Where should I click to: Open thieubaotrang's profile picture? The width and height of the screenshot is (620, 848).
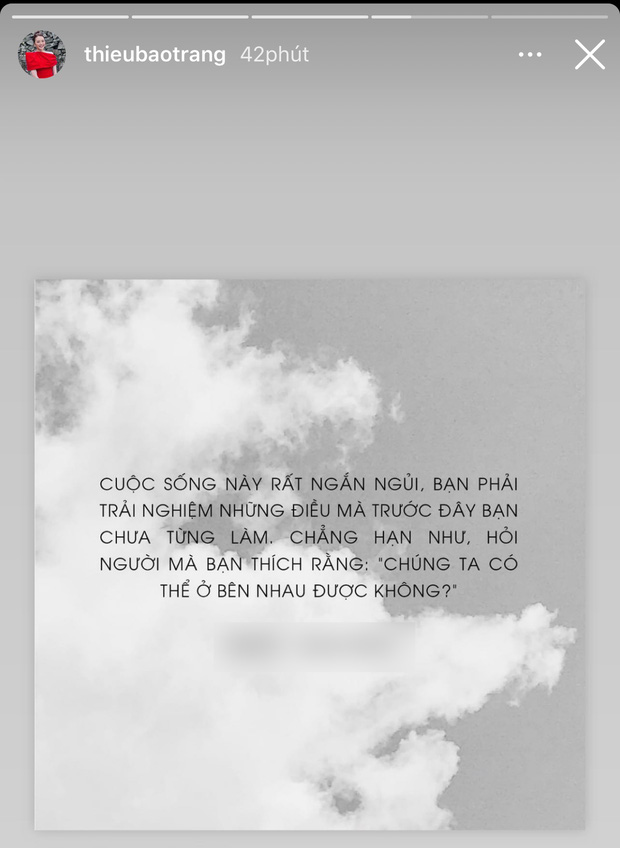(42, 54)
